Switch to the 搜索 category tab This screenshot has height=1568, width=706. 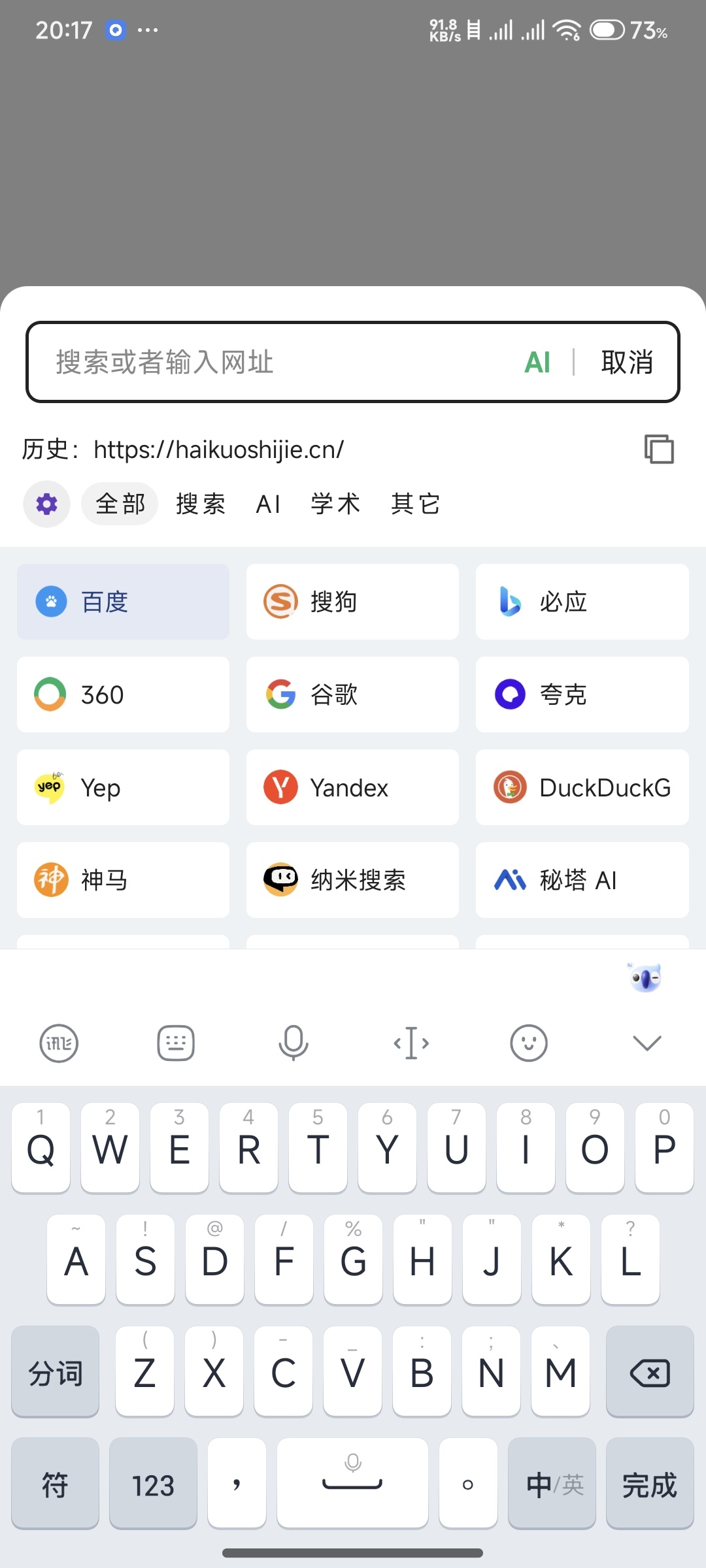[201, 504]
